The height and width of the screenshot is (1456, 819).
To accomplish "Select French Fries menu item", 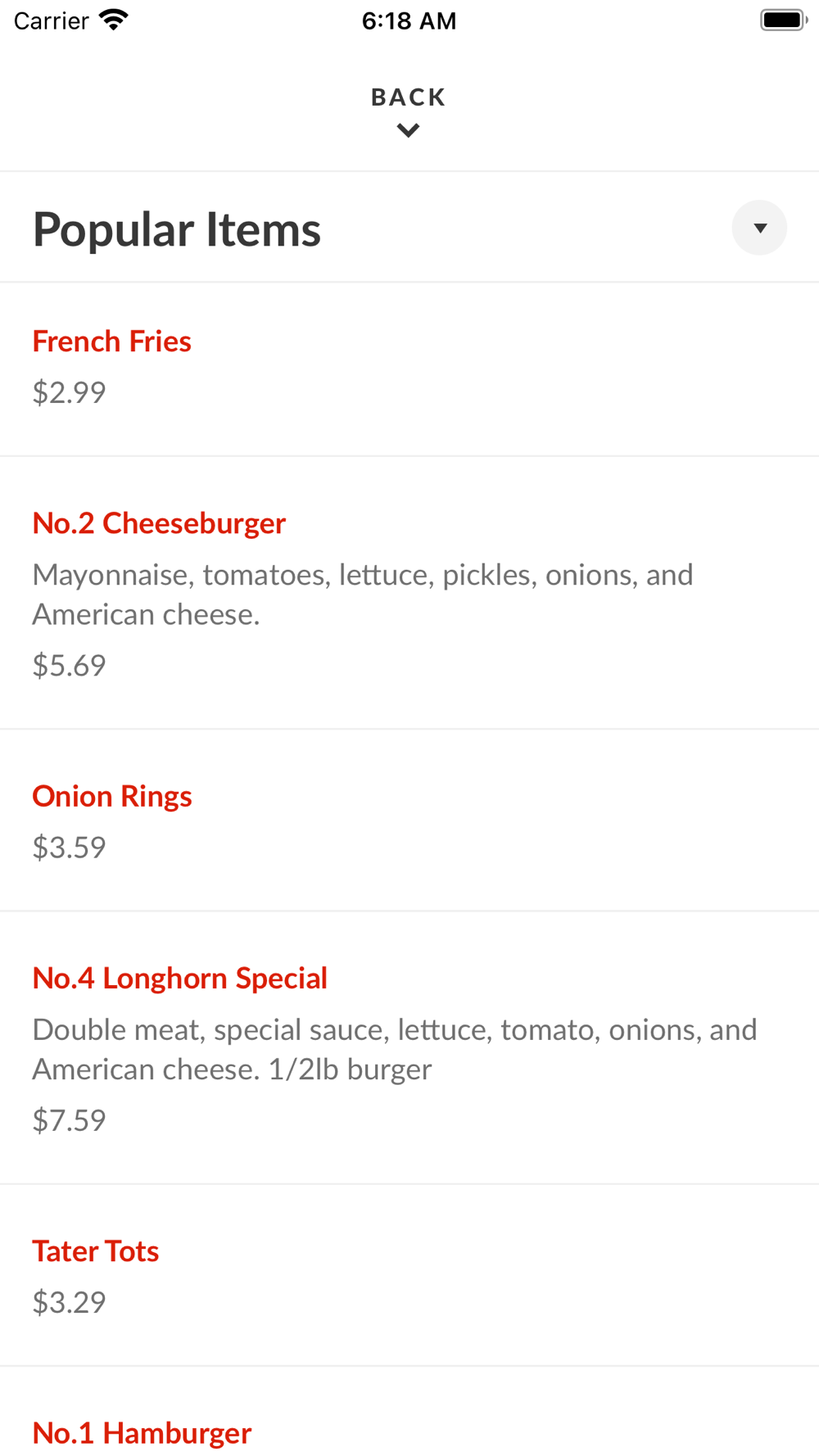I will point(112,341).
